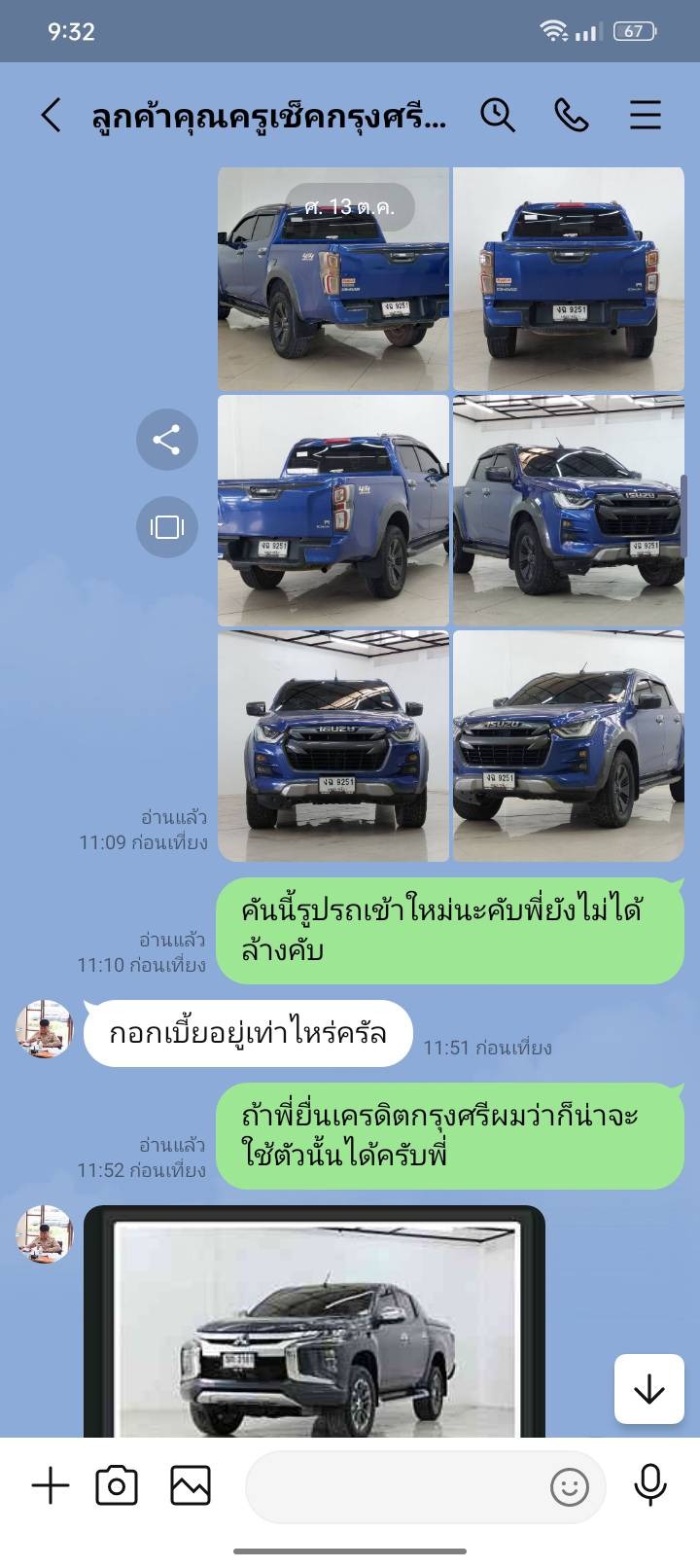Tap the message text field
This screenshot has width=700, height=1568.
click(x=394, y=1486)
